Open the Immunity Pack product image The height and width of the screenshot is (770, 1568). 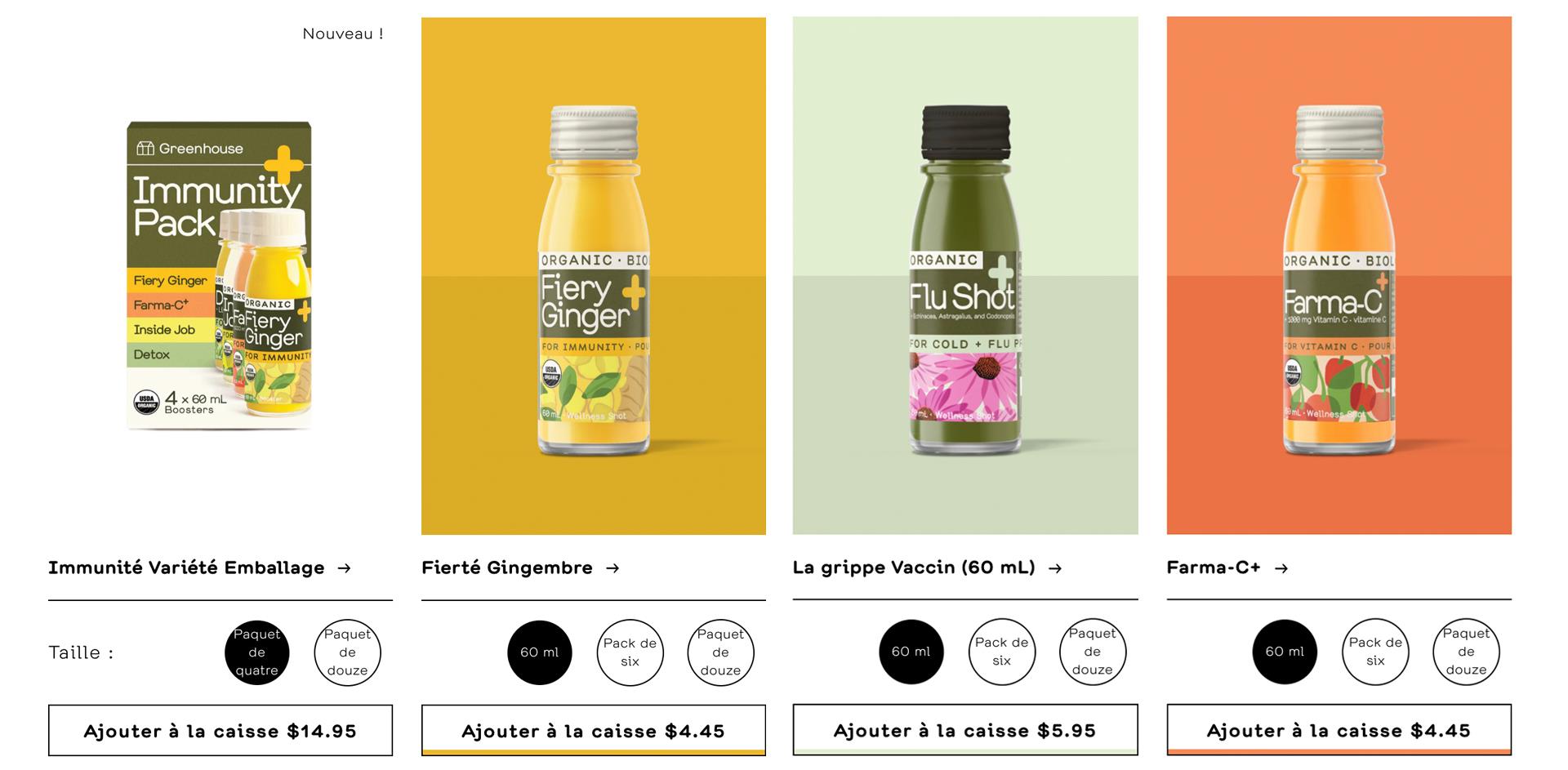(219, 275)
